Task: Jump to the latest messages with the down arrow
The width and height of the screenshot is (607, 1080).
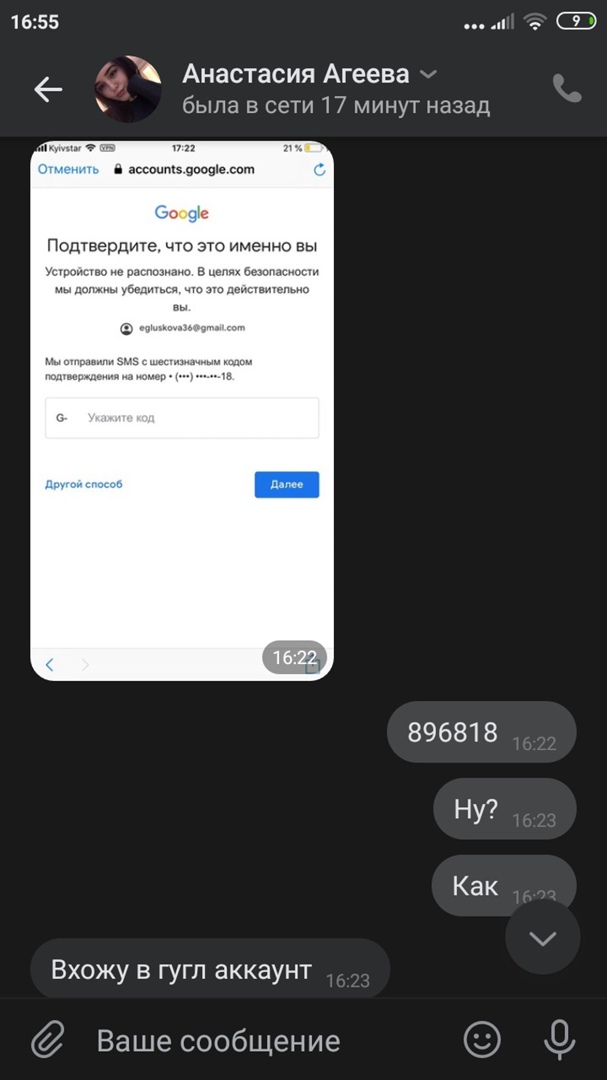Action: tap(542, 938)
